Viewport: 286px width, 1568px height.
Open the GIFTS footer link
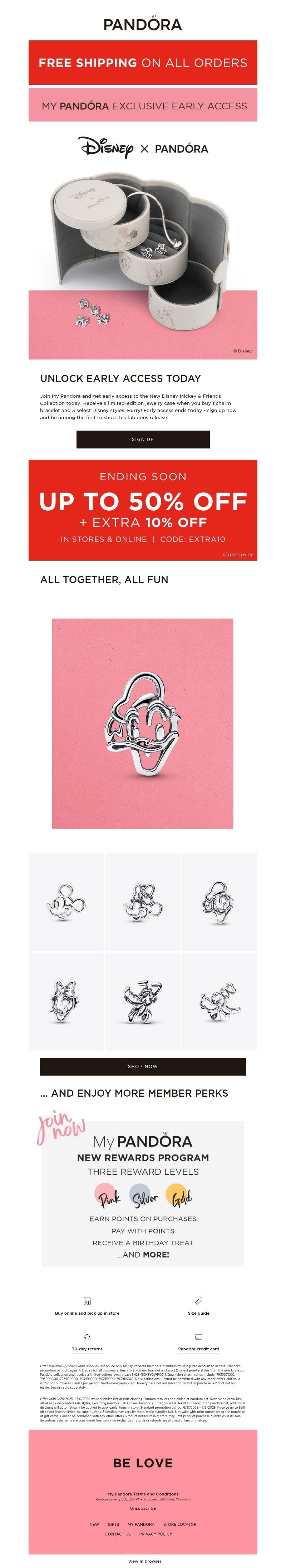(x=113, y=1524)
